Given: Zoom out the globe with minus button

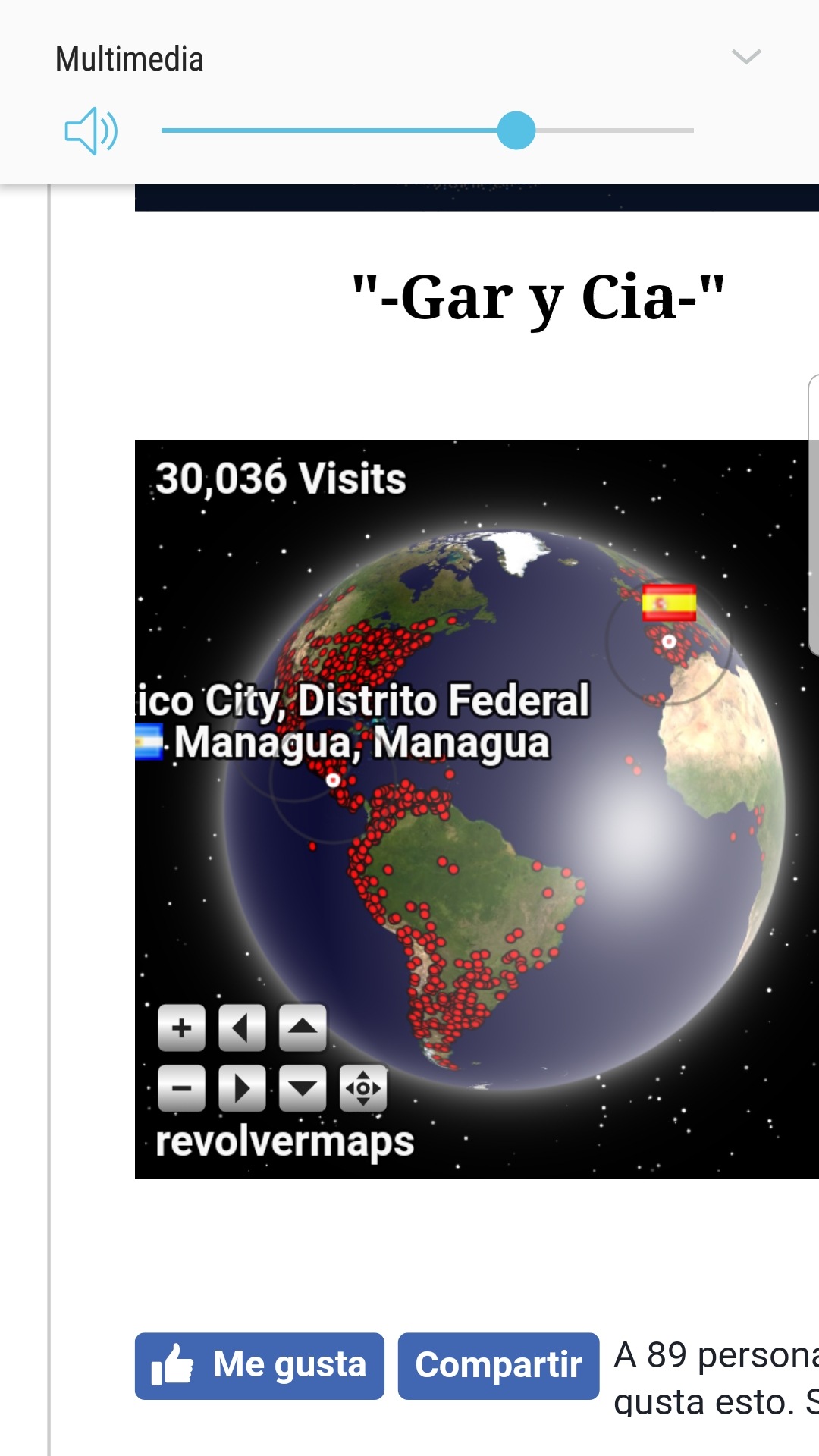Looking at the screenshot, I should [181, 1088].
